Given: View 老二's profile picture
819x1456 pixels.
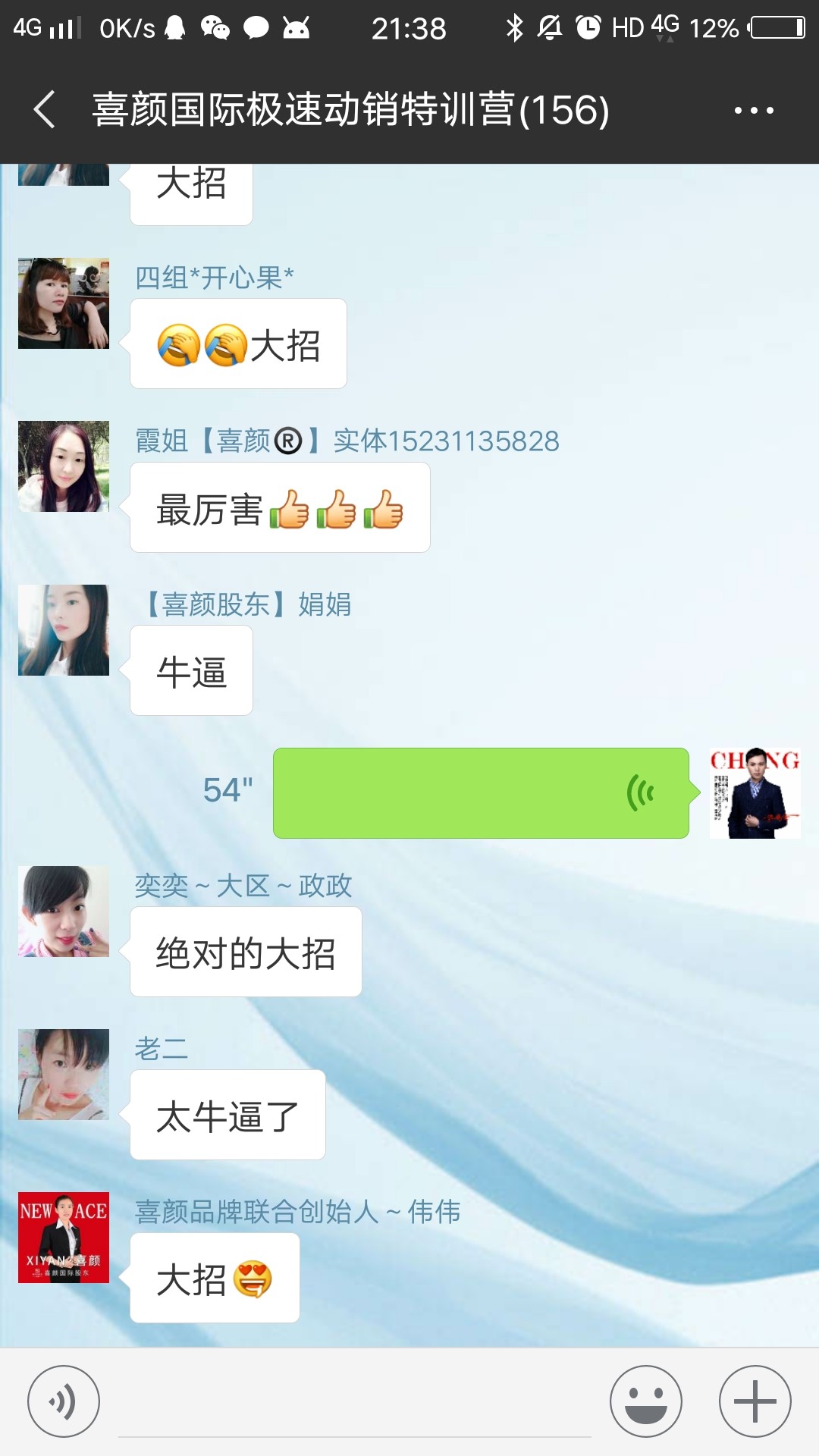Looking at the screenshot, I should pos(64,1075).
